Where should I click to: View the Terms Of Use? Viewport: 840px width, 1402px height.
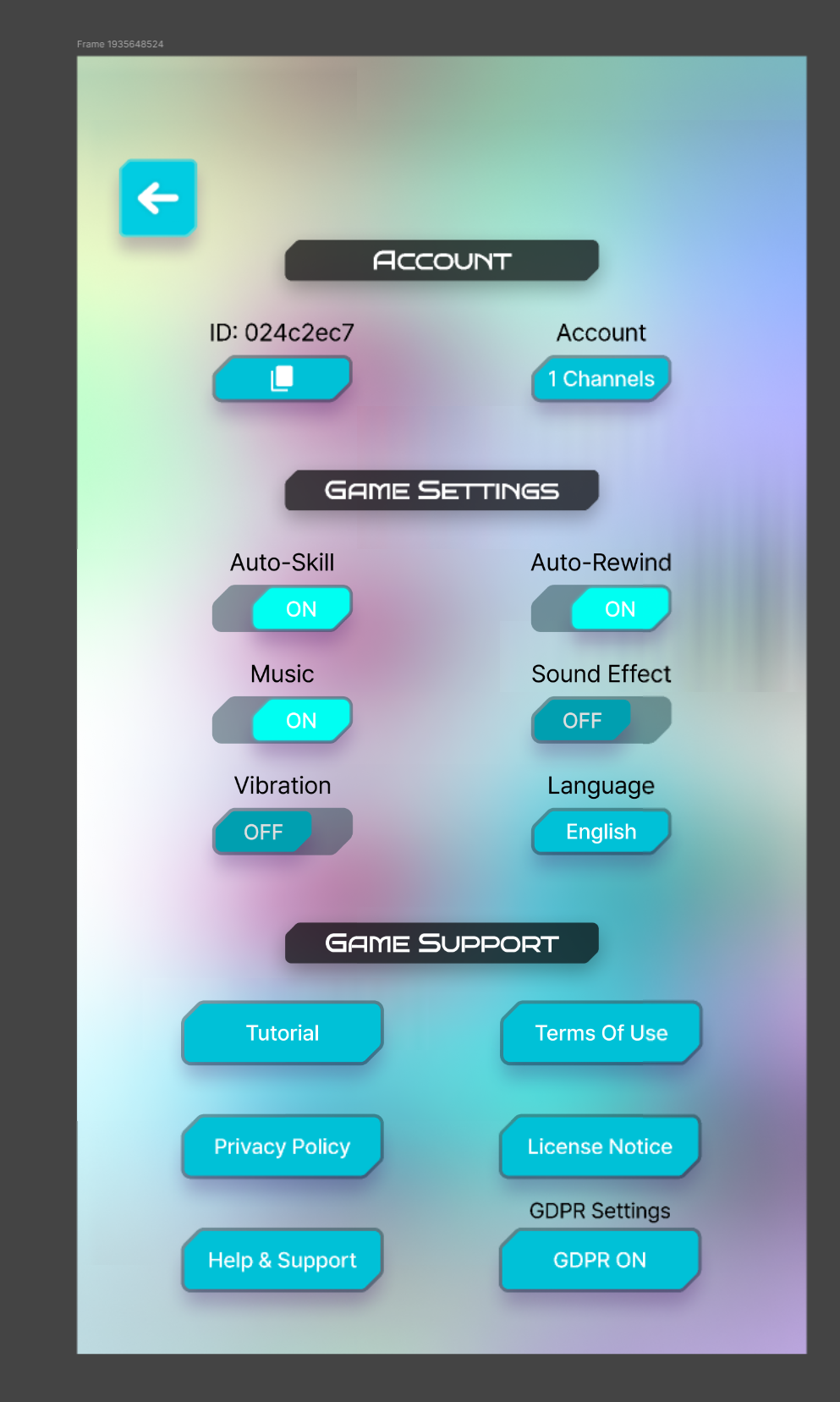click(601, 1033)
